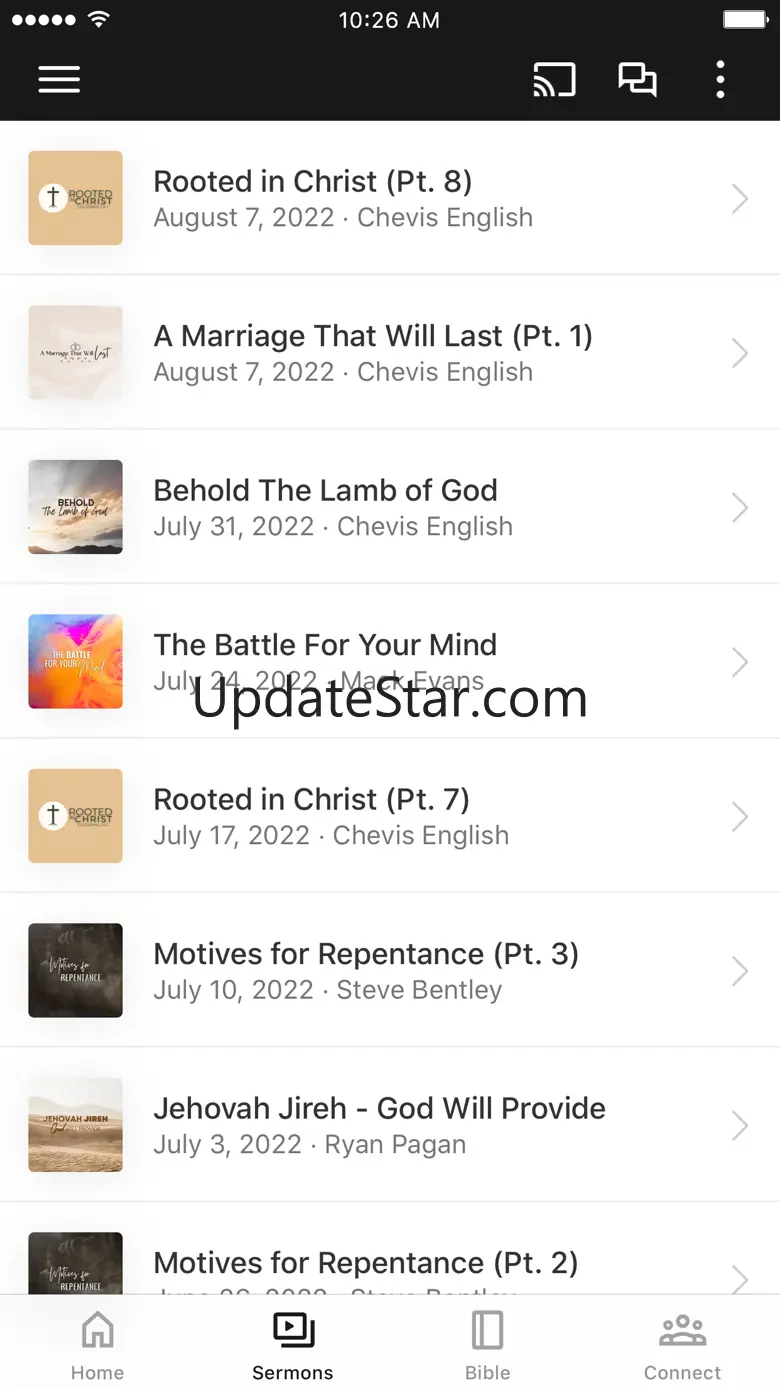This screenshot has height=1387, width=780.
Task: Open A Marriage That Will Last (Pt. 1)
Action: [390, 352]
